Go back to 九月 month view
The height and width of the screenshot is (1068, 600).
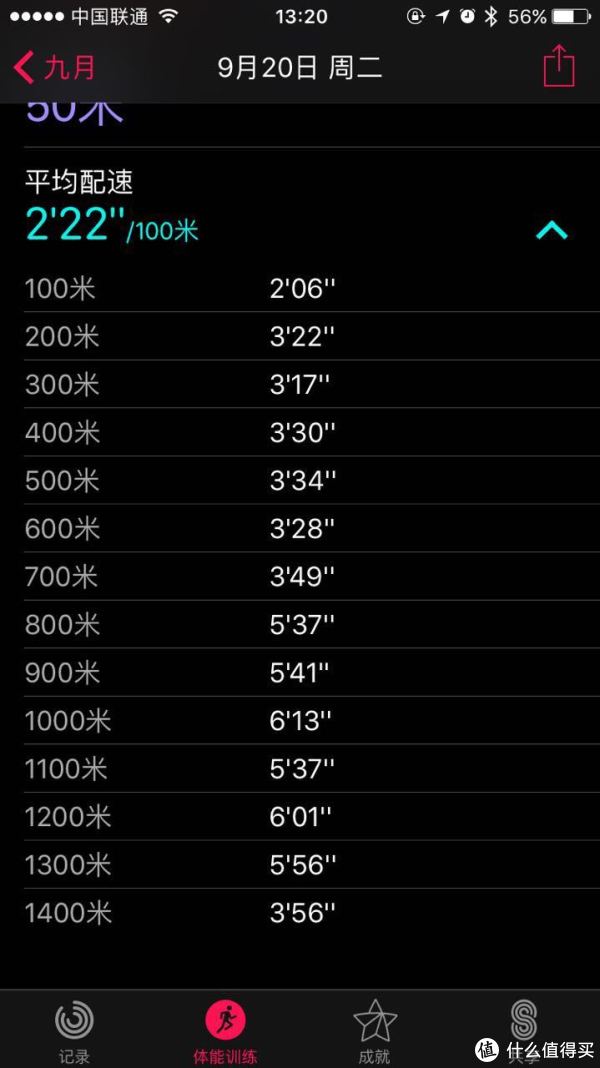[x=54, y=68]
